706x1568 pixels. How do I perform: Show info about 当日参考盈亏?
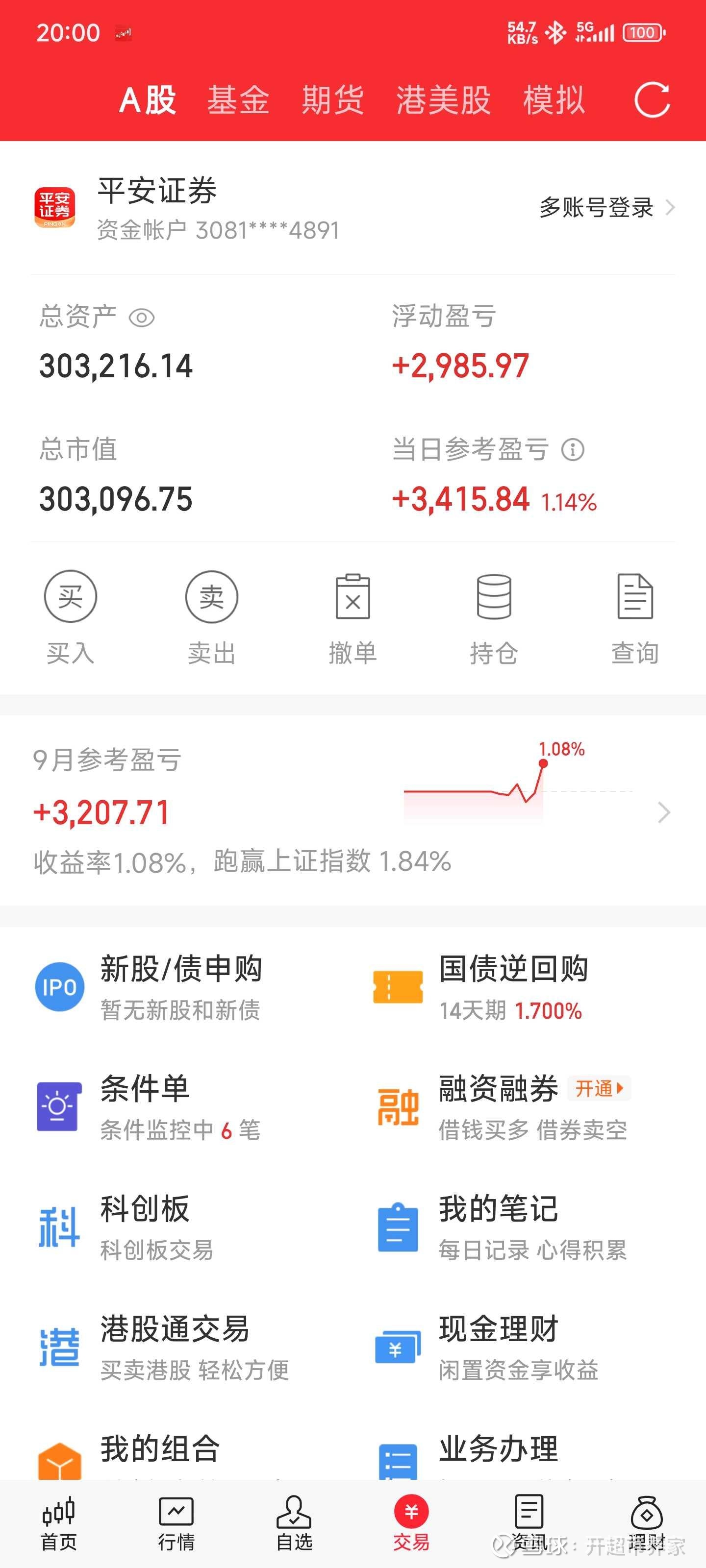[x=573, y=450]
